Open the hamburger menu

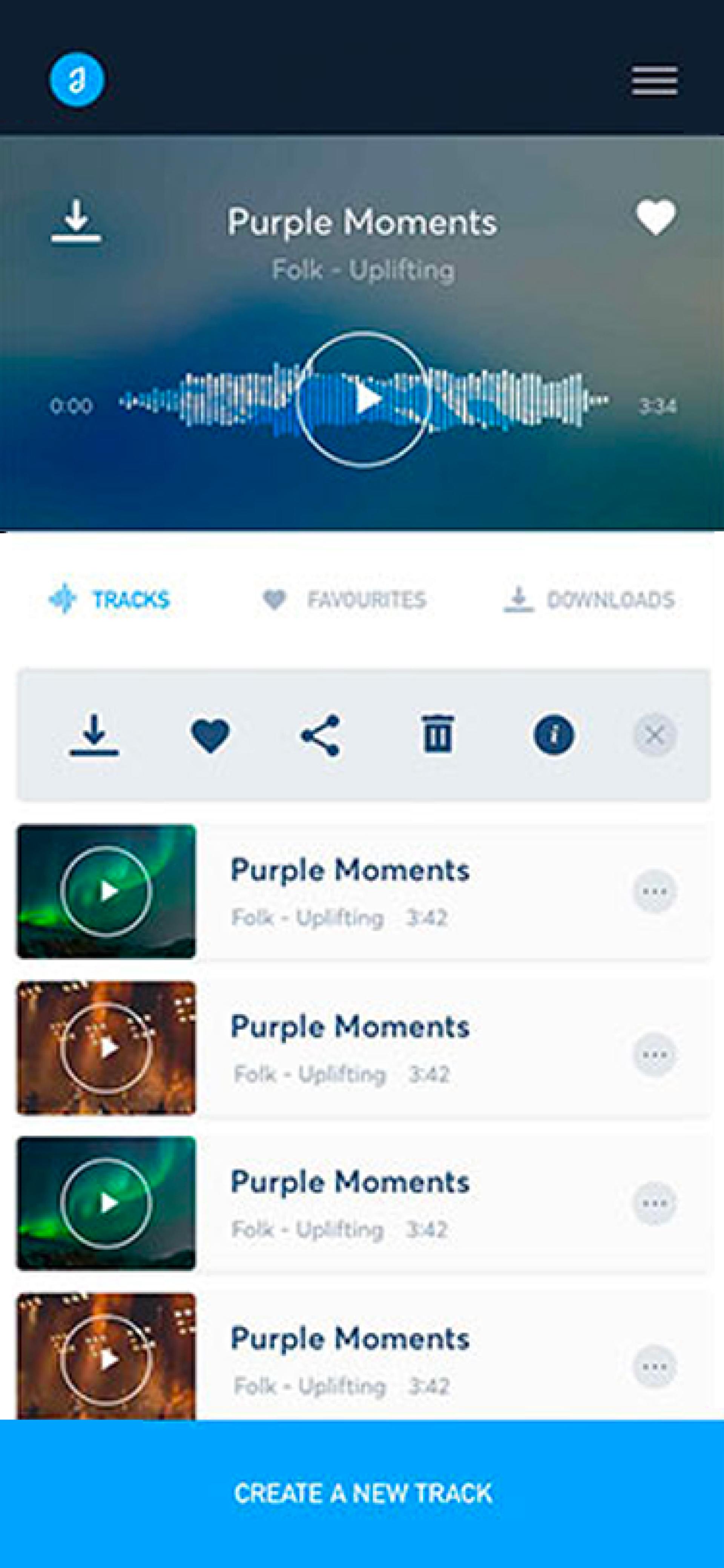point(654,81)
